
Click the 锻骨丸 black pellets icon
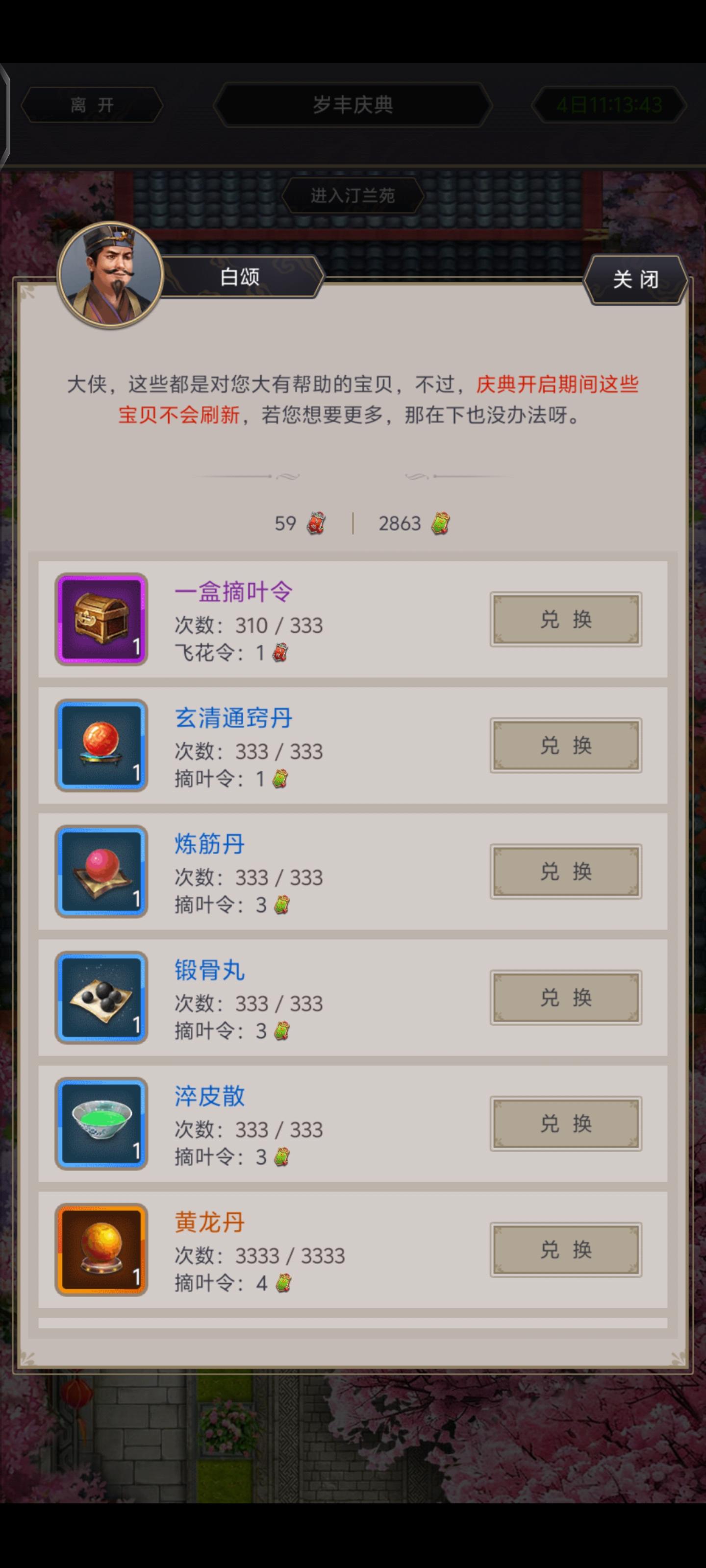pyautogui.click(x=101, y=997)
